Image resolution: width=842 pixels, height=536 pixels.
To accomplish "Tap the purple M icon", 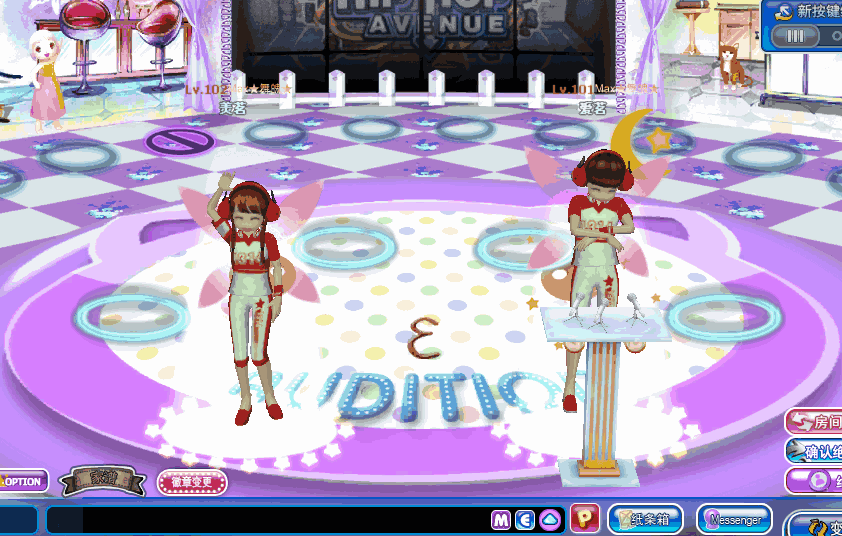I will tap(501, 520).
